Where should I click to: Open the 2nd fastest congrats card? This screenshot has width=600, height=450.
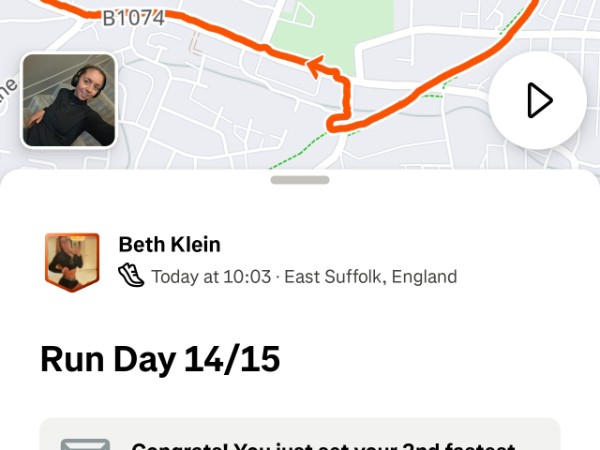[300, 436]
